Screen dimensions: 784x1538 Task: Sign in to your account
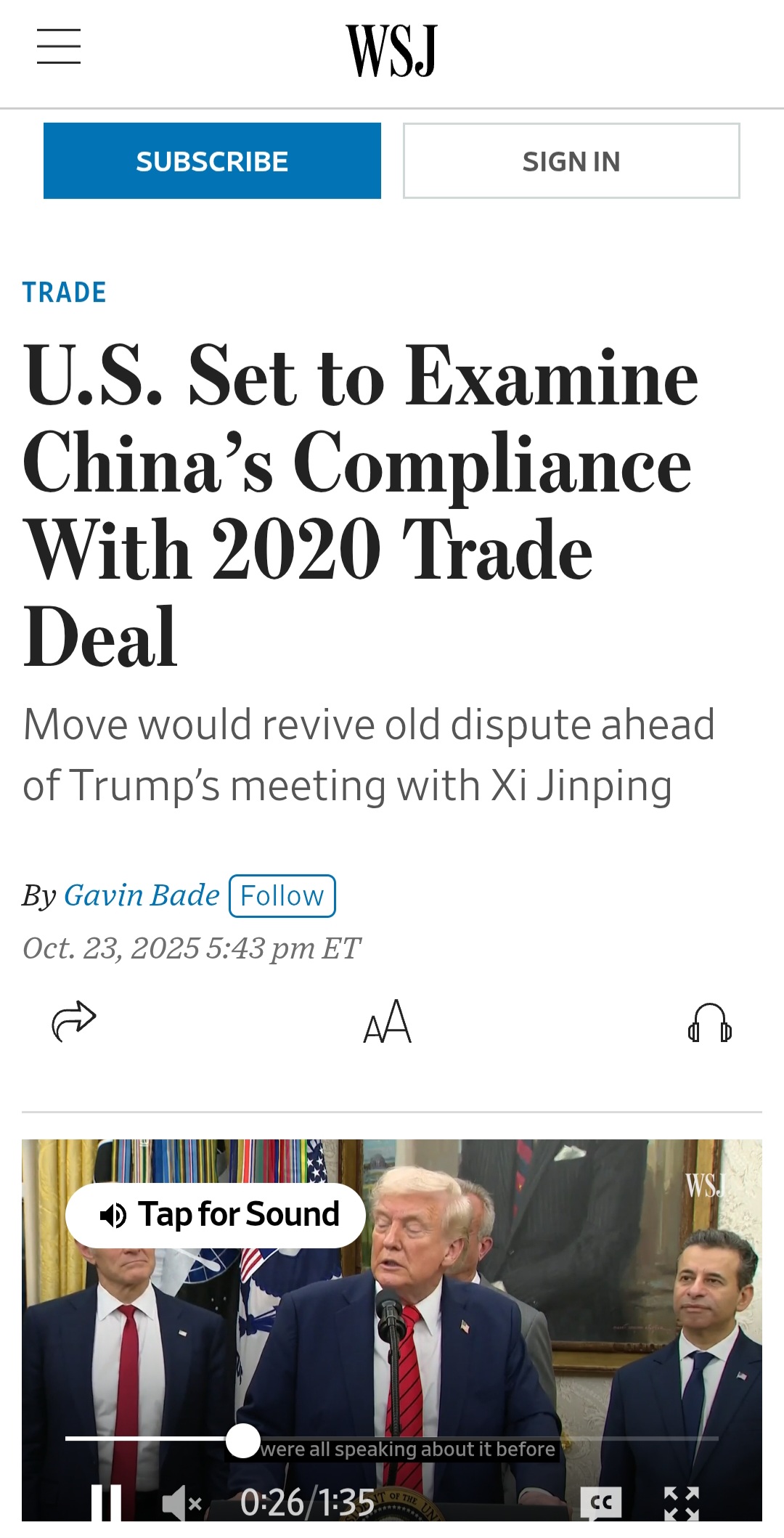(x=571, y=160)
